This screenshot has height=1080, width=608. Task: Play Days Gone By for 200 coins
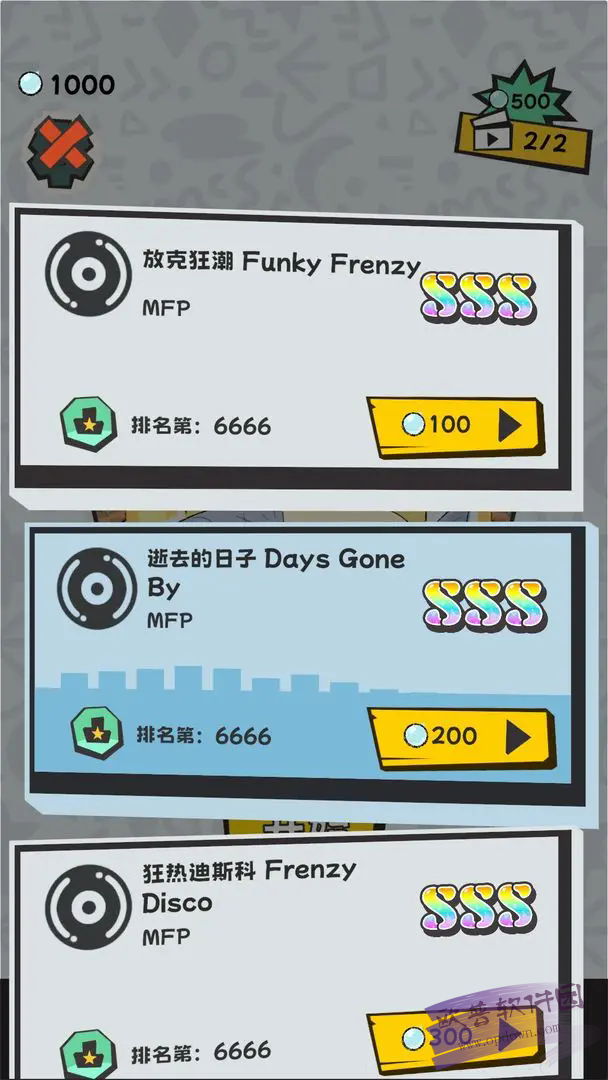(x=460, y=738)
